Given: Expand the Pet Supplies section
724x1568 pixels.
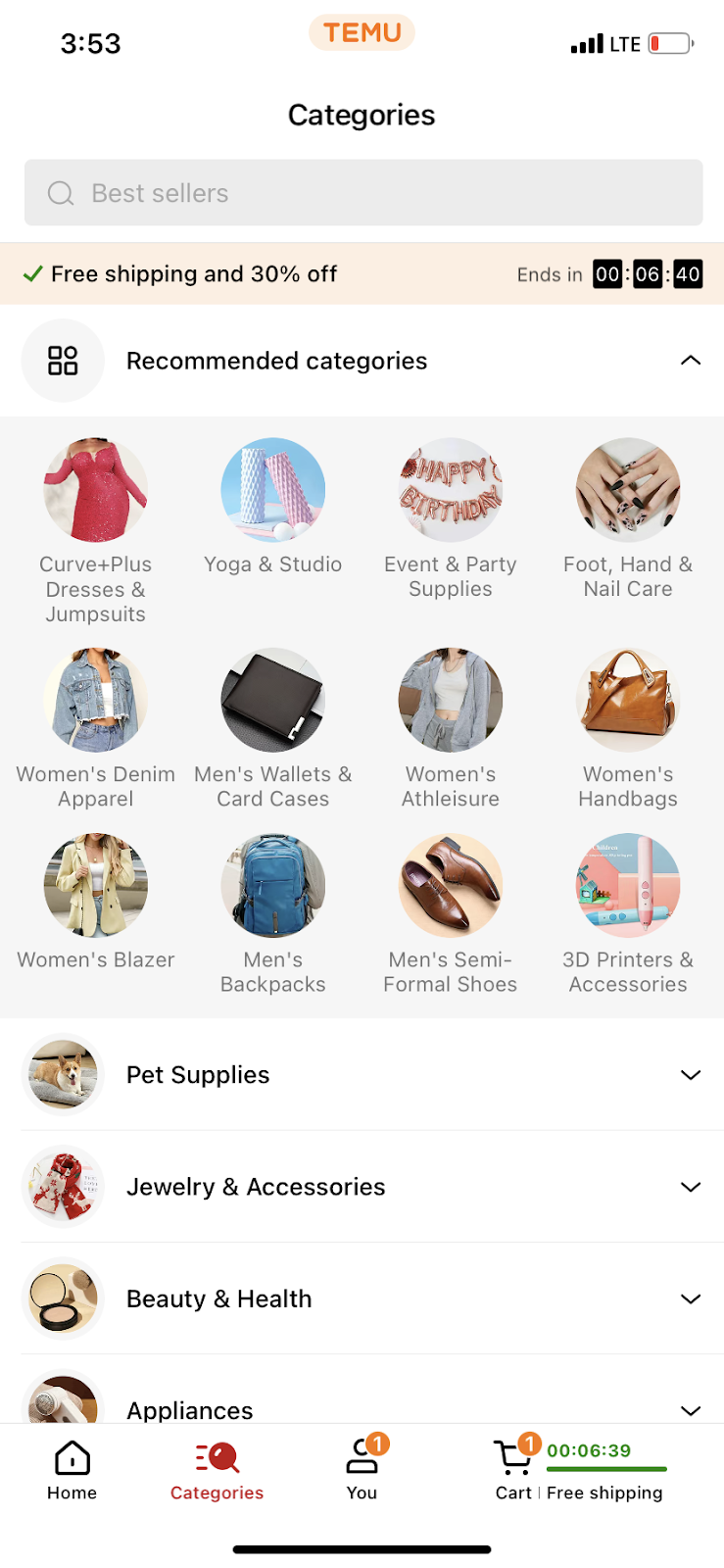Looking at the screenshot, I should [362, 1075].
